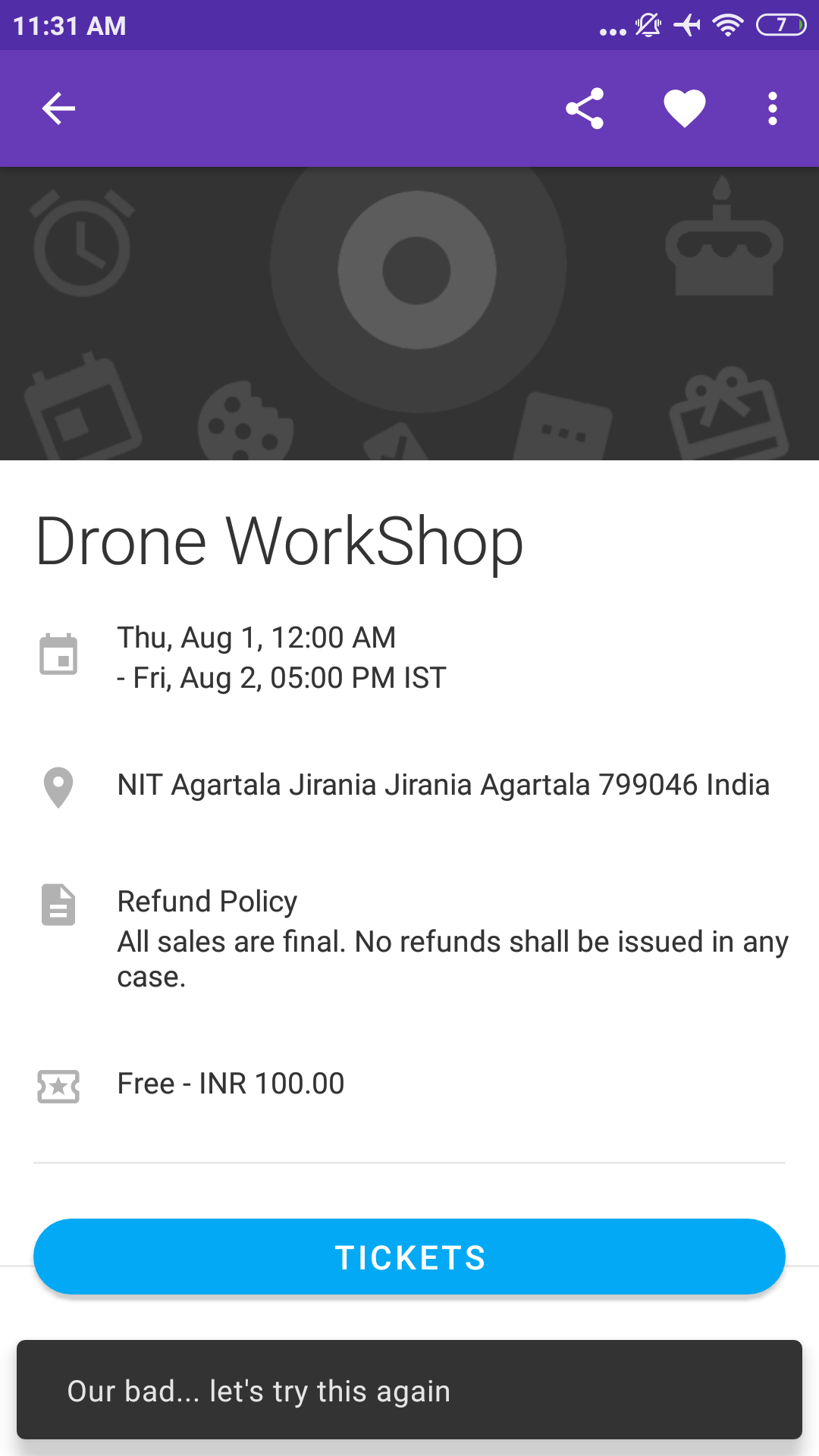Tap the TICKETS button
Viewport: 819px width, 1456px height.
point(409,1257)
